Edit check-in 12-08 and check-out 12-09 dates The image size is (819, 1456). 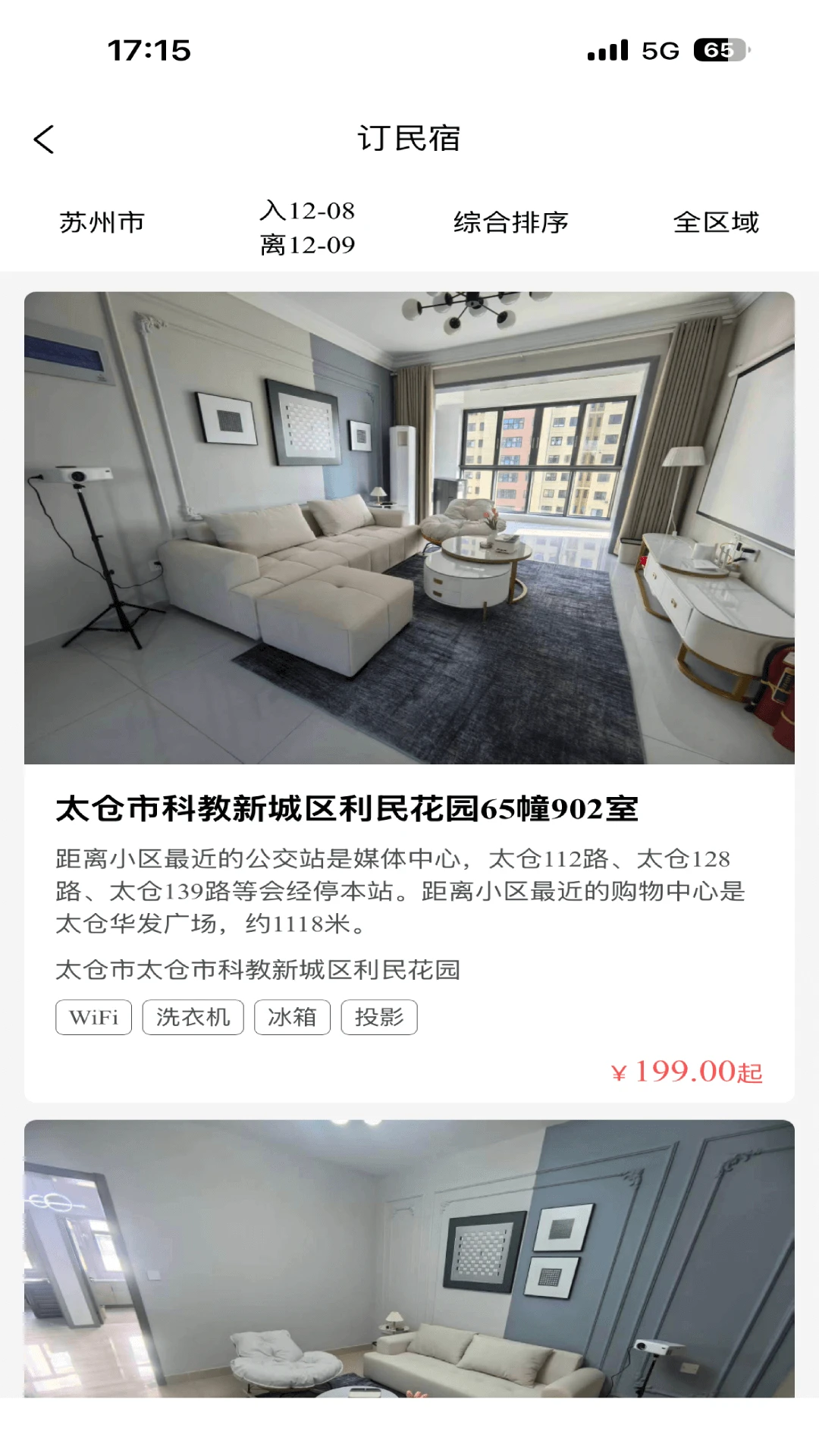coord(307,227)
